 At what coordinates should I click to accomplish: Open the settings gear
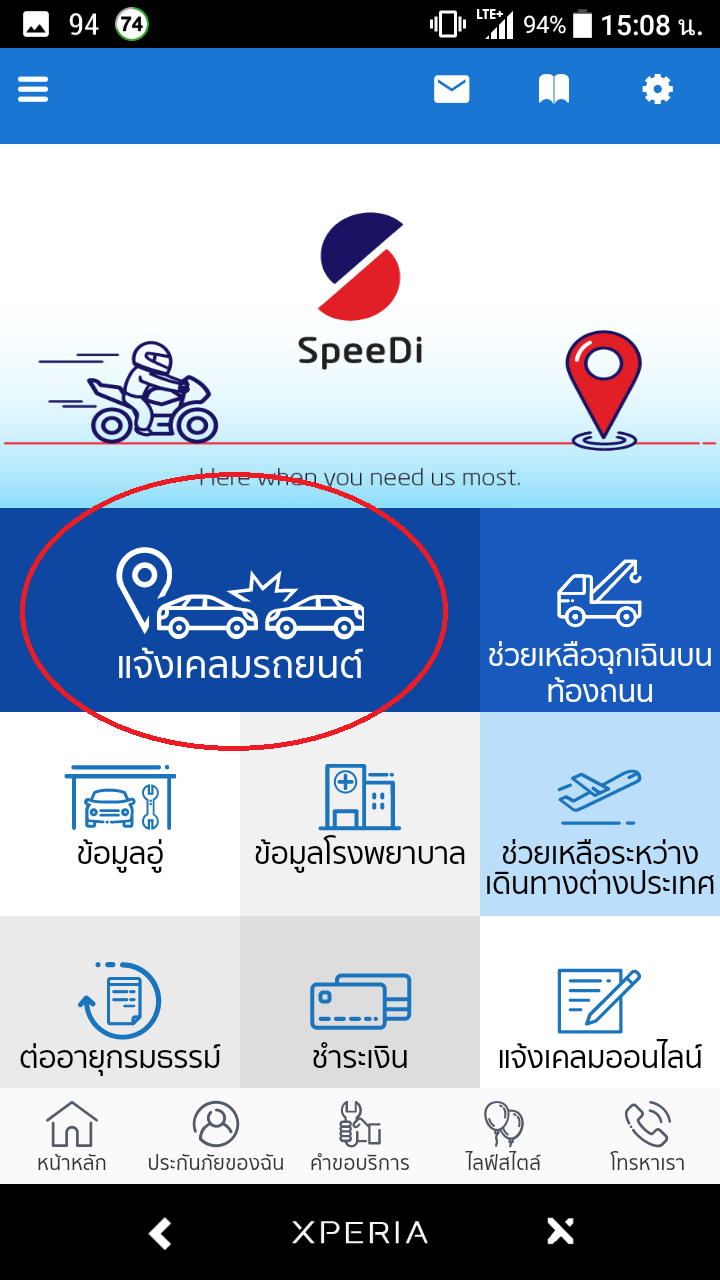(657, 90)
